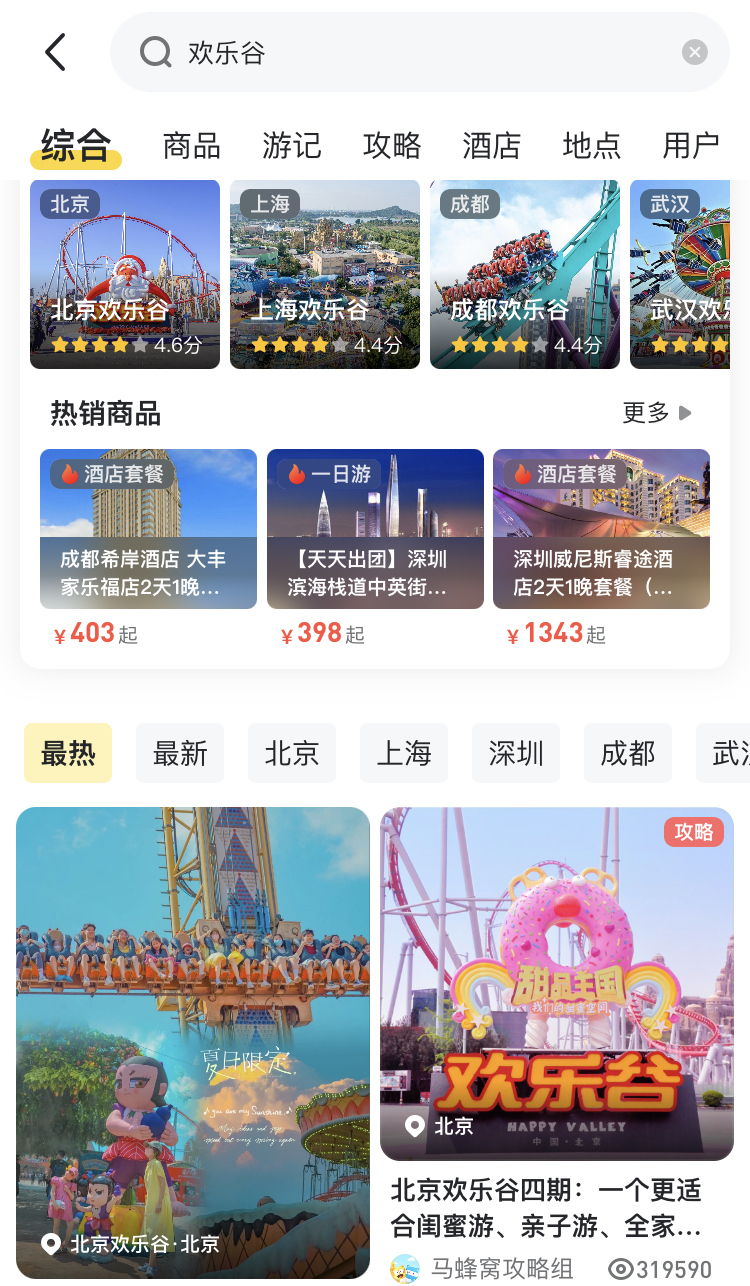Open 成都希庭酒店 package for ¥403
Viewport: 750px width, 1286px height.
(x=148, y=548)
